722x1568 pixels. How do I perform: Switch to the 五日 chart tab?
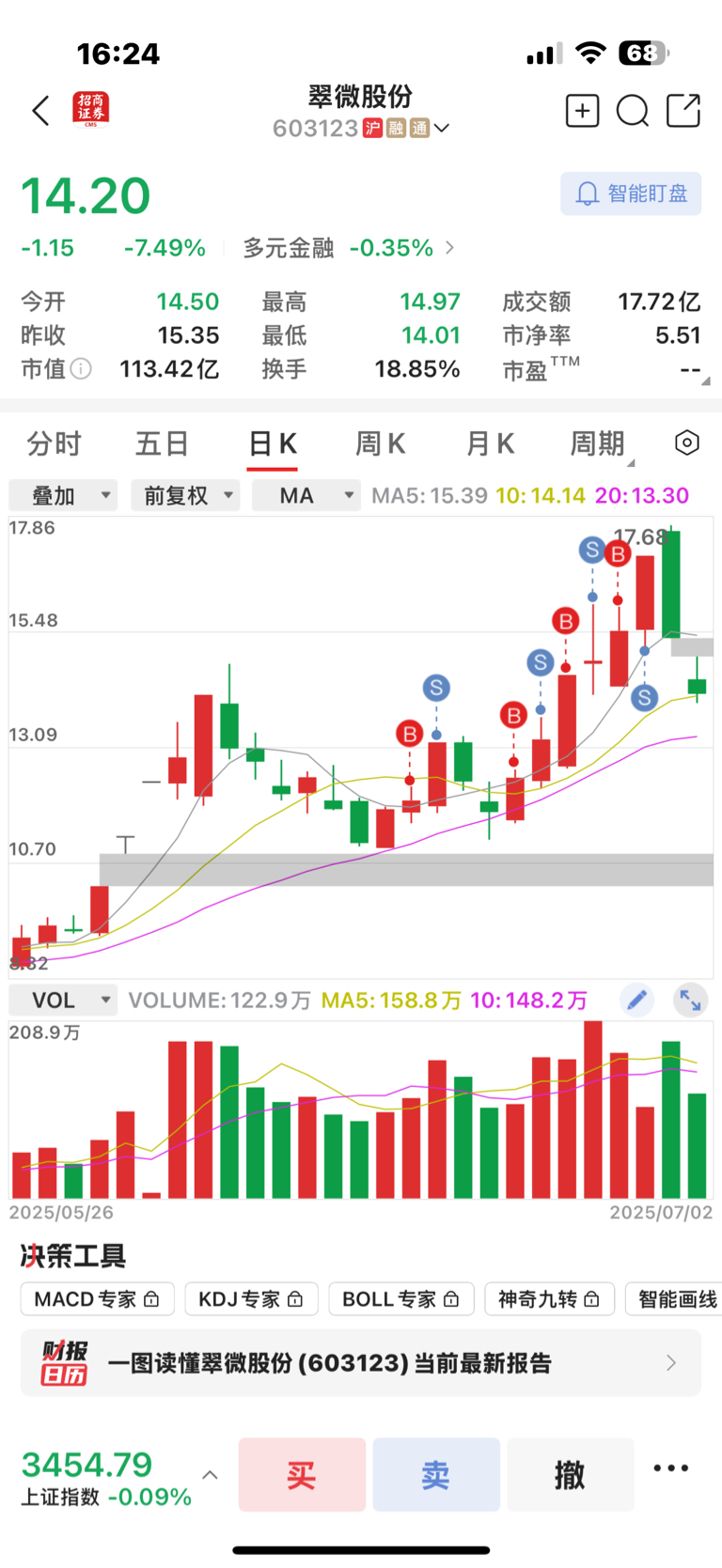[162, 443]
